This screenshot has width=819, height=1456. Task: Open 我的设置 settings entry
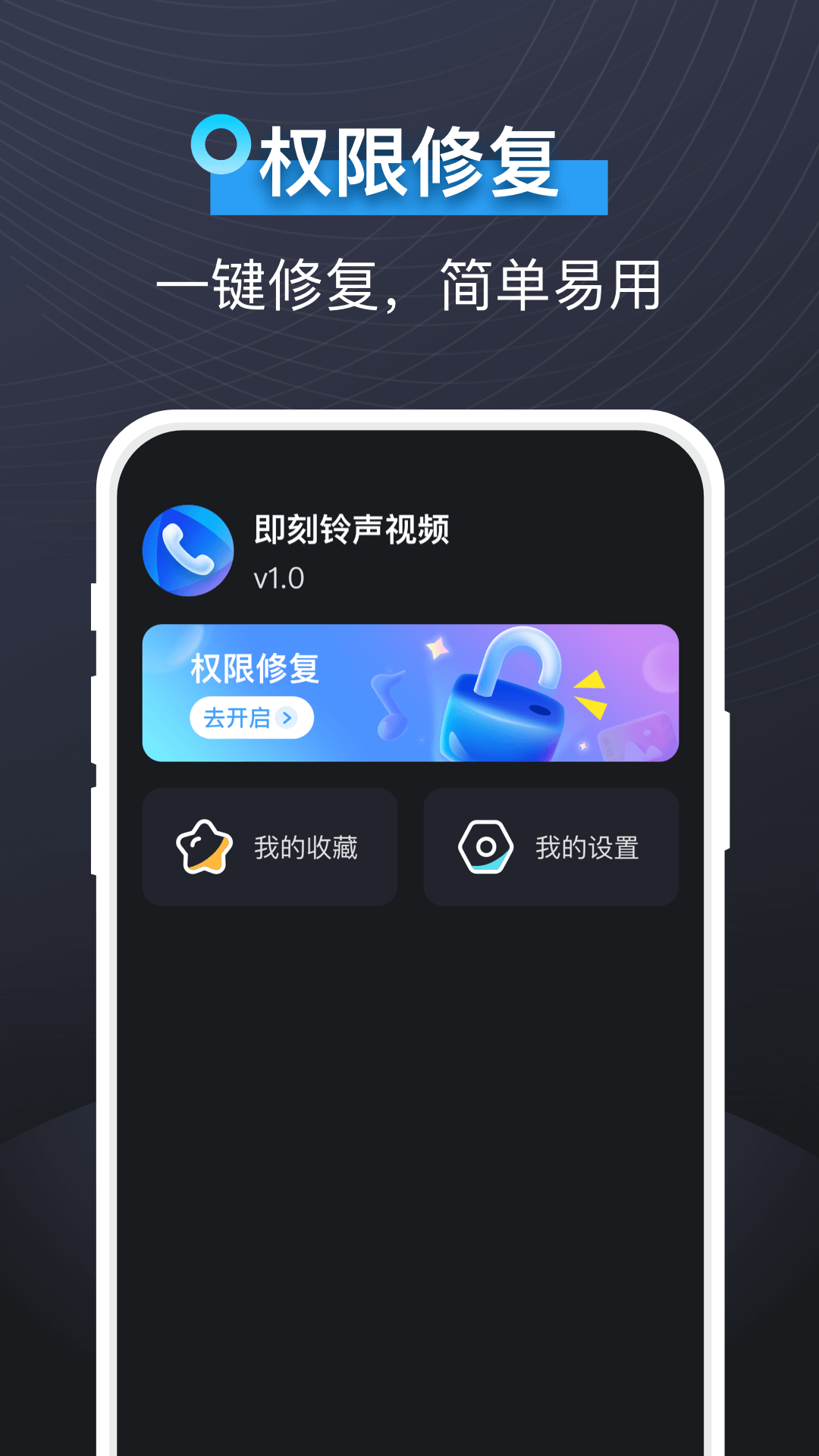coord(551,847)
